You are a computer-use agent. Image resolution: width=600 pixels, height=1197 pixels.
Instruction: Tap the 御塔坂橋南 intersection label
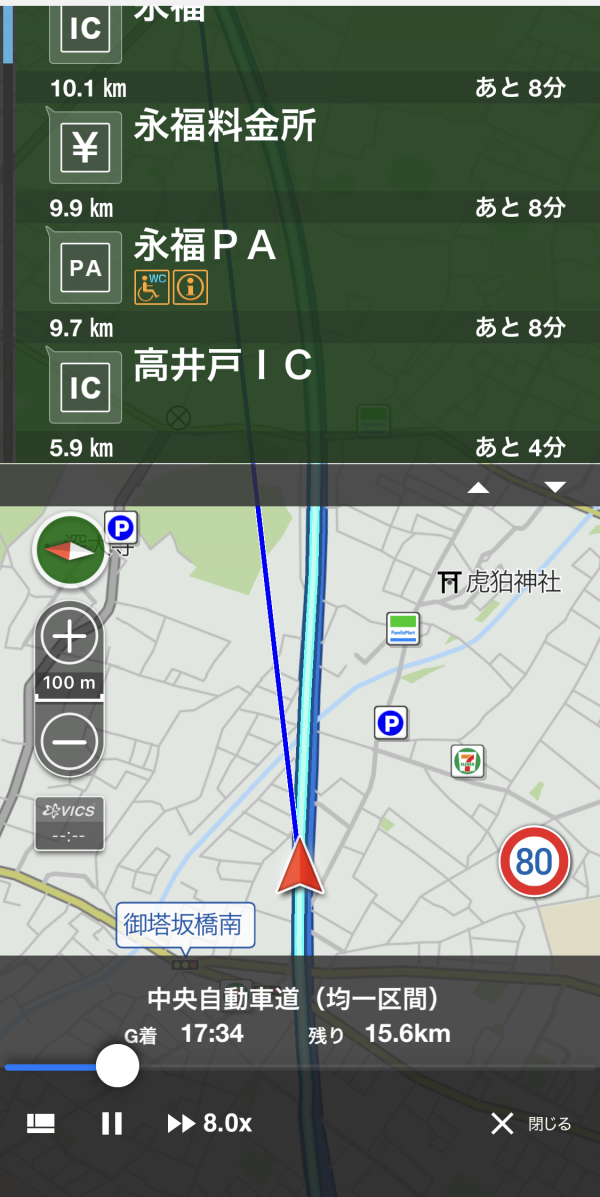pos(183,925)
